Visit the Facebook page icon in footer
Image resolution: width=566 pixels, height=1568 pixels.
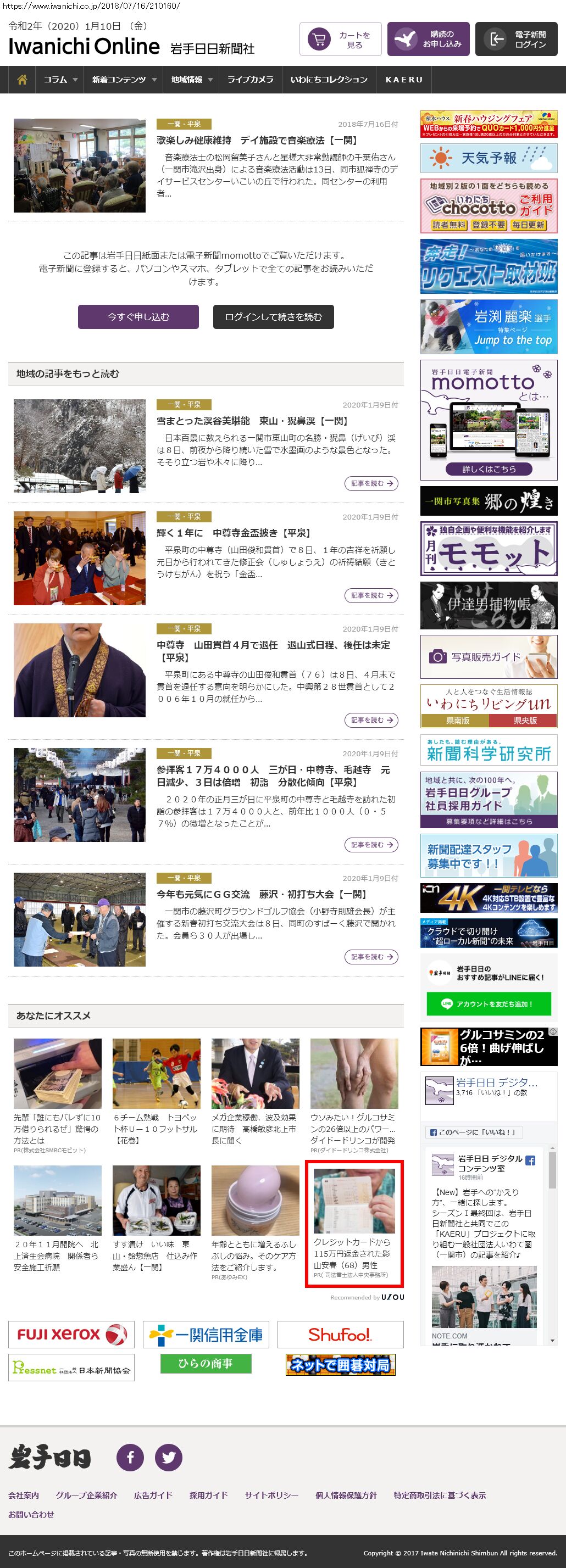(130, 1457)
